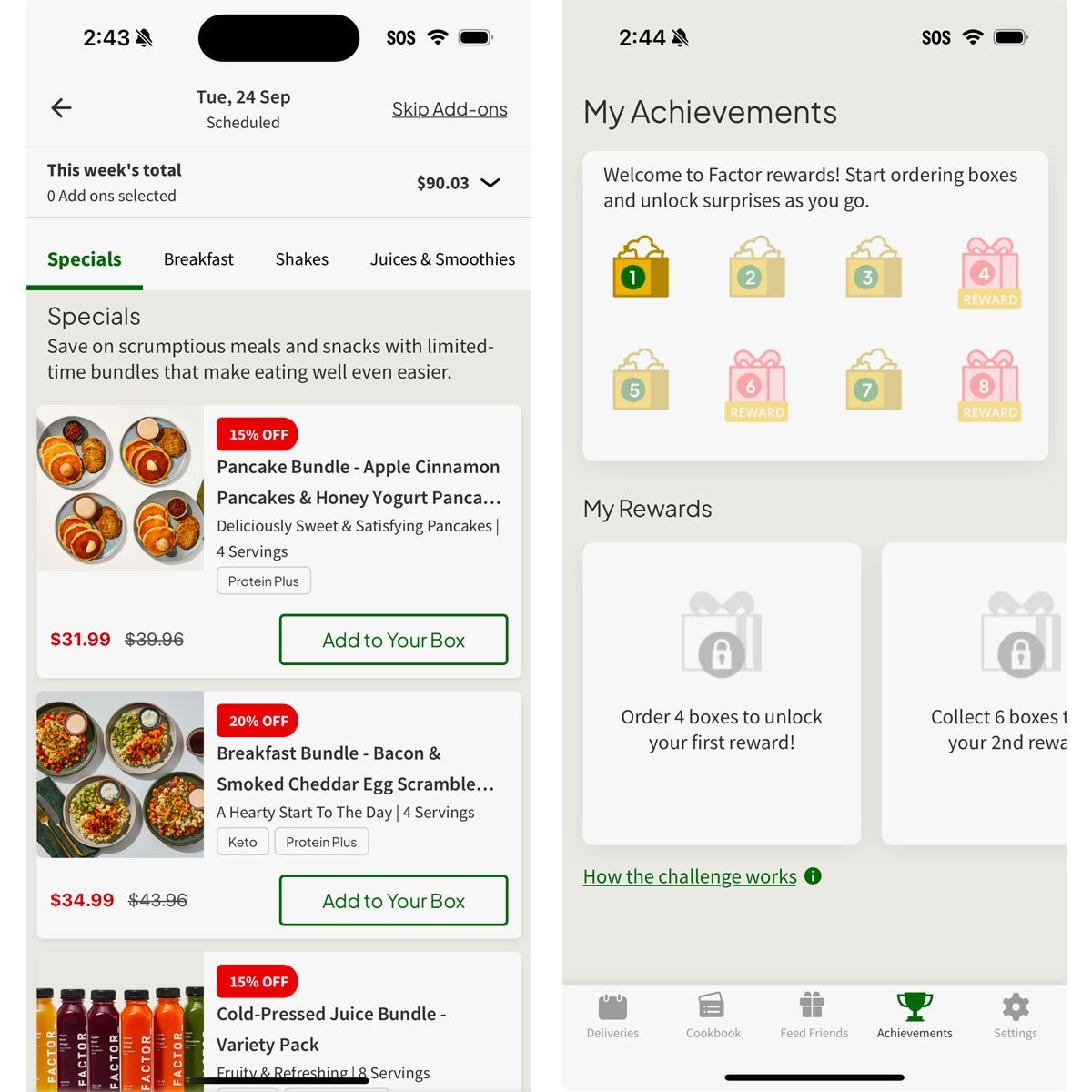Switch to the Breakfast tab
Screen dimensions: 1092x1092
pos(198,259)
